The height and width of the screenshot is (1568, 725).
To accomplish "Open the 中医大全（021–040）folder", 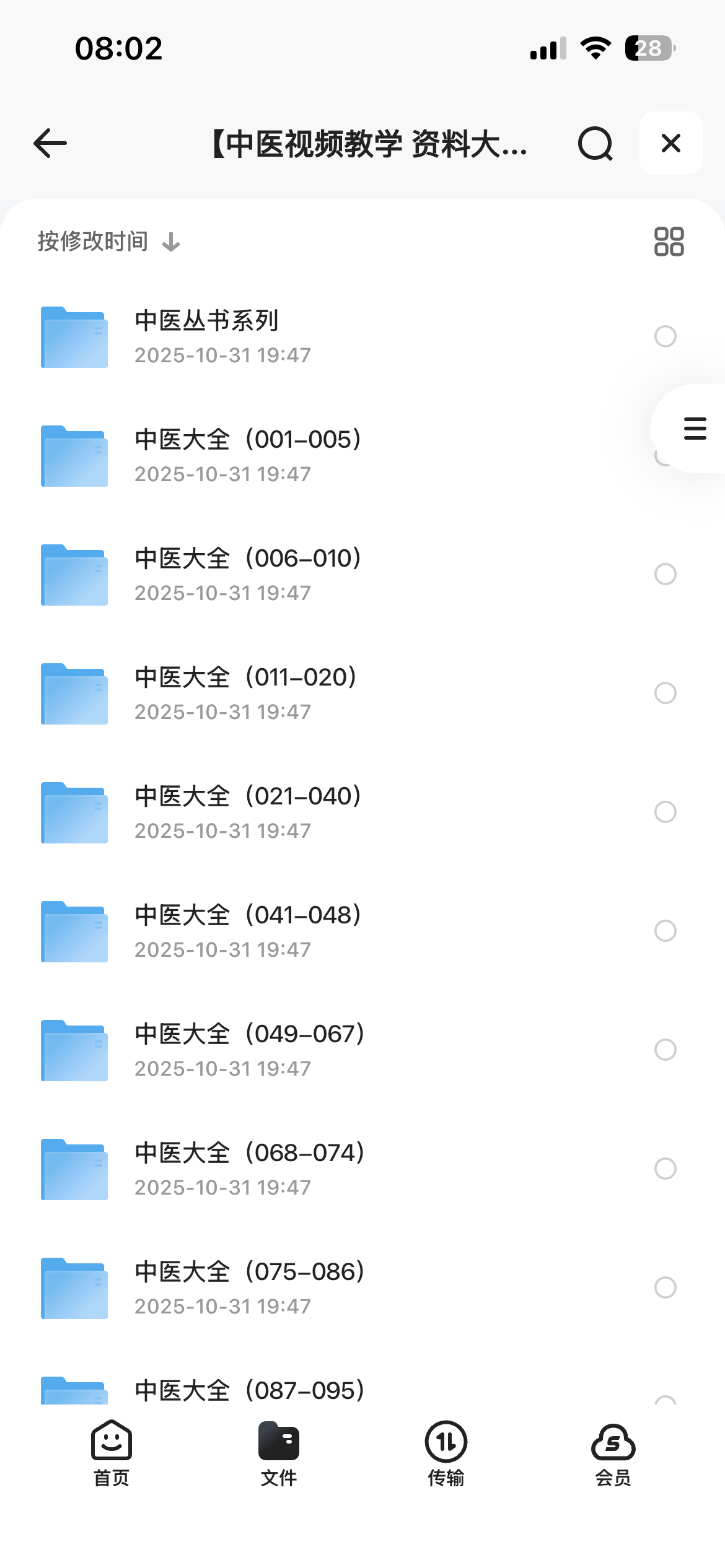I will (x=248, y=811).
